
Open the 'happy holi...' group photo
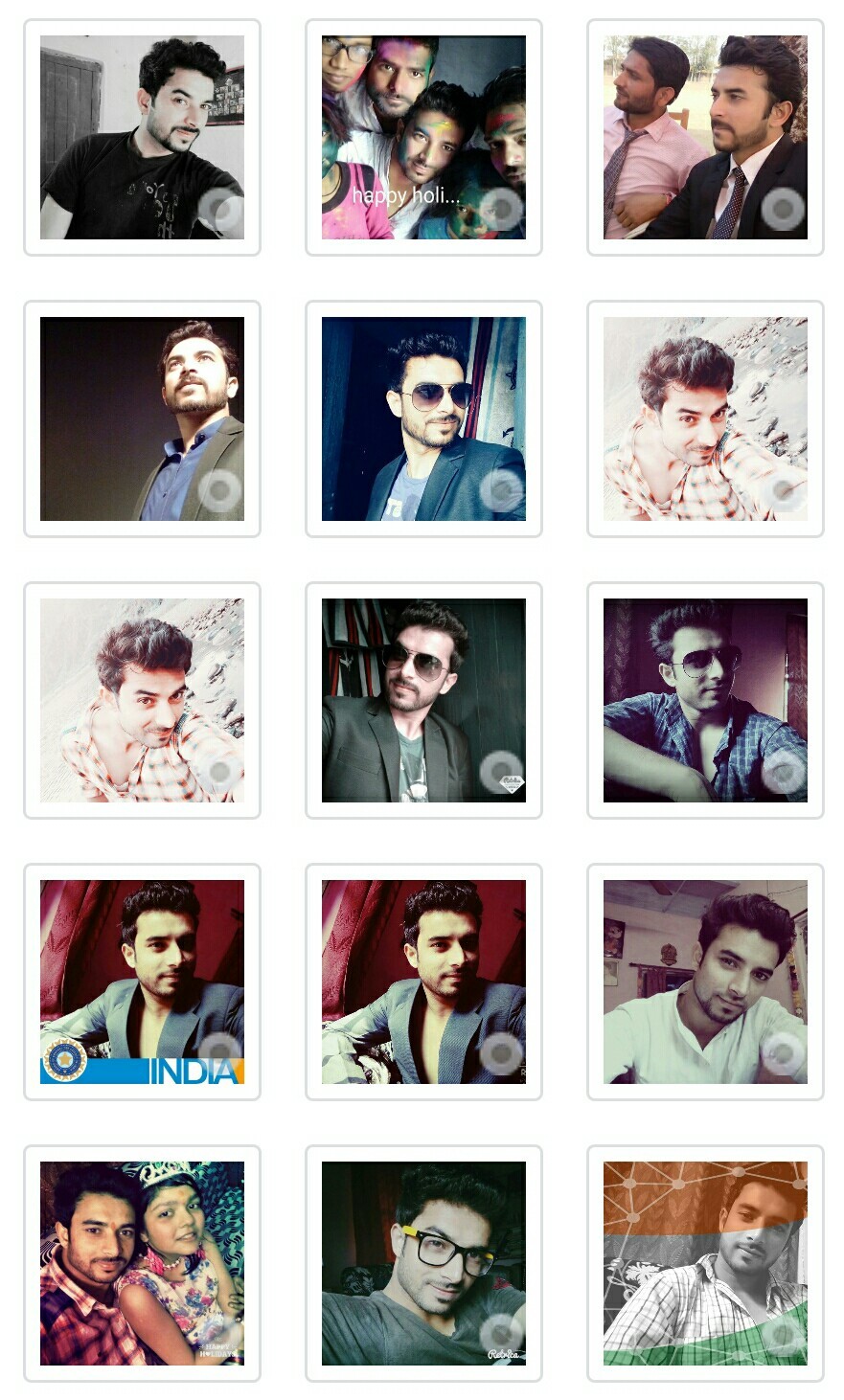point(423,137)
